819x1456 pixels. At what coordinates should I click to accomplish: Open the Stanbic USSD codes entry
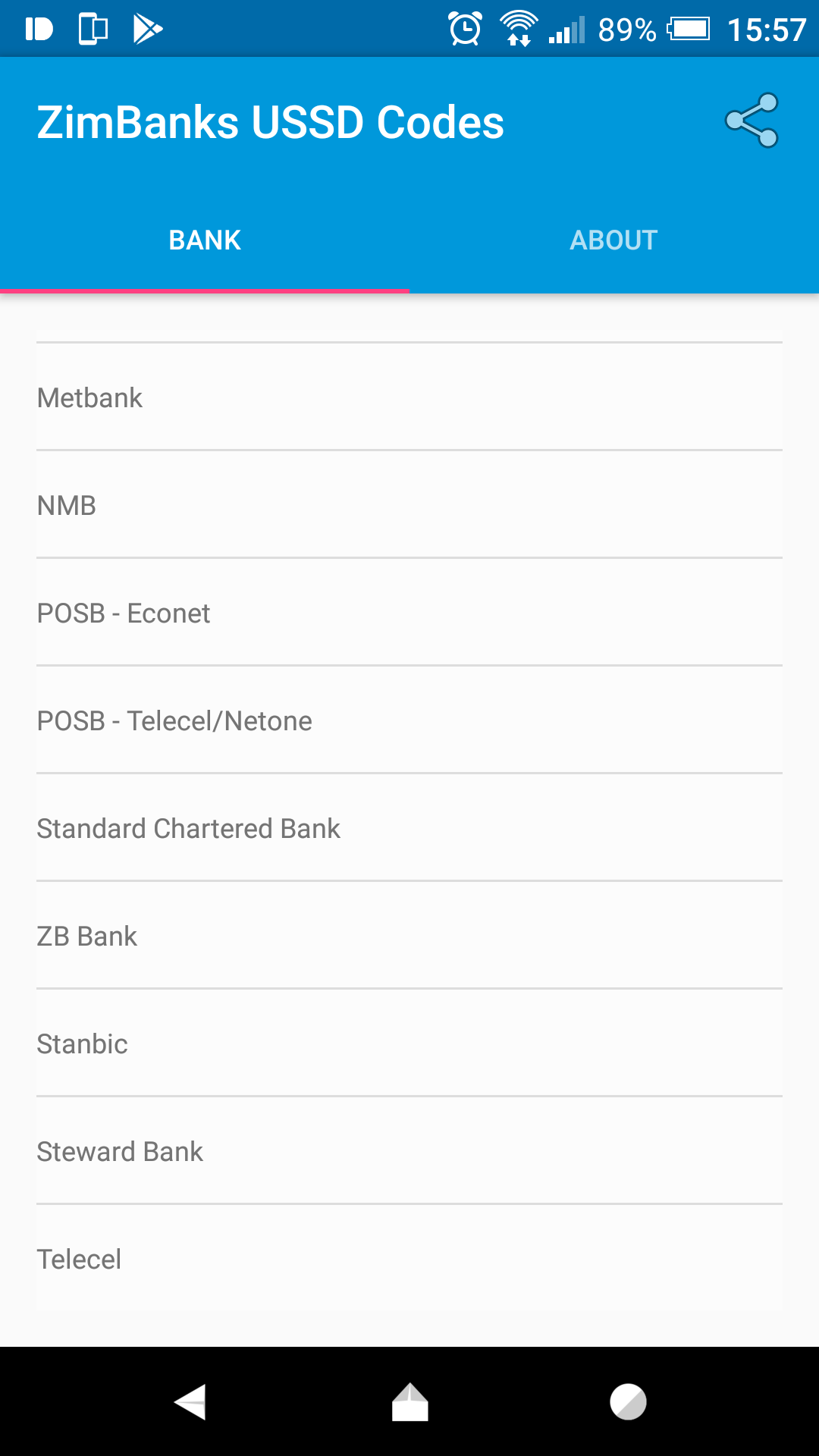pos(409,1043)
